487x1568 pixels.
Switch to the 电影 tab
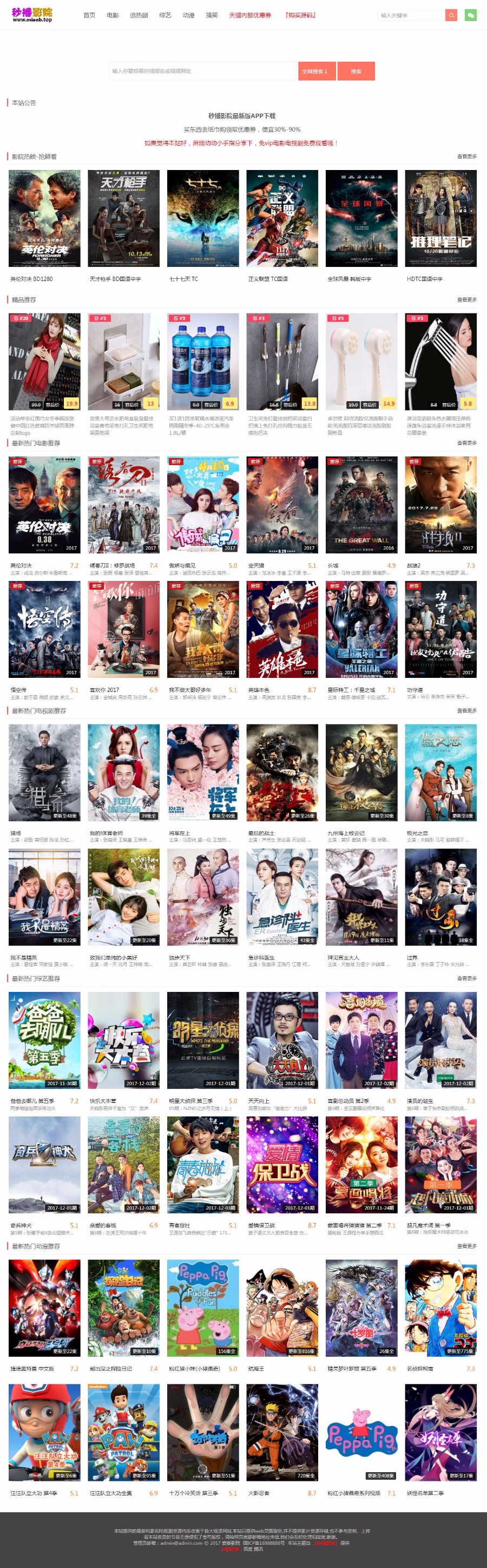click(x=113, y=15)
